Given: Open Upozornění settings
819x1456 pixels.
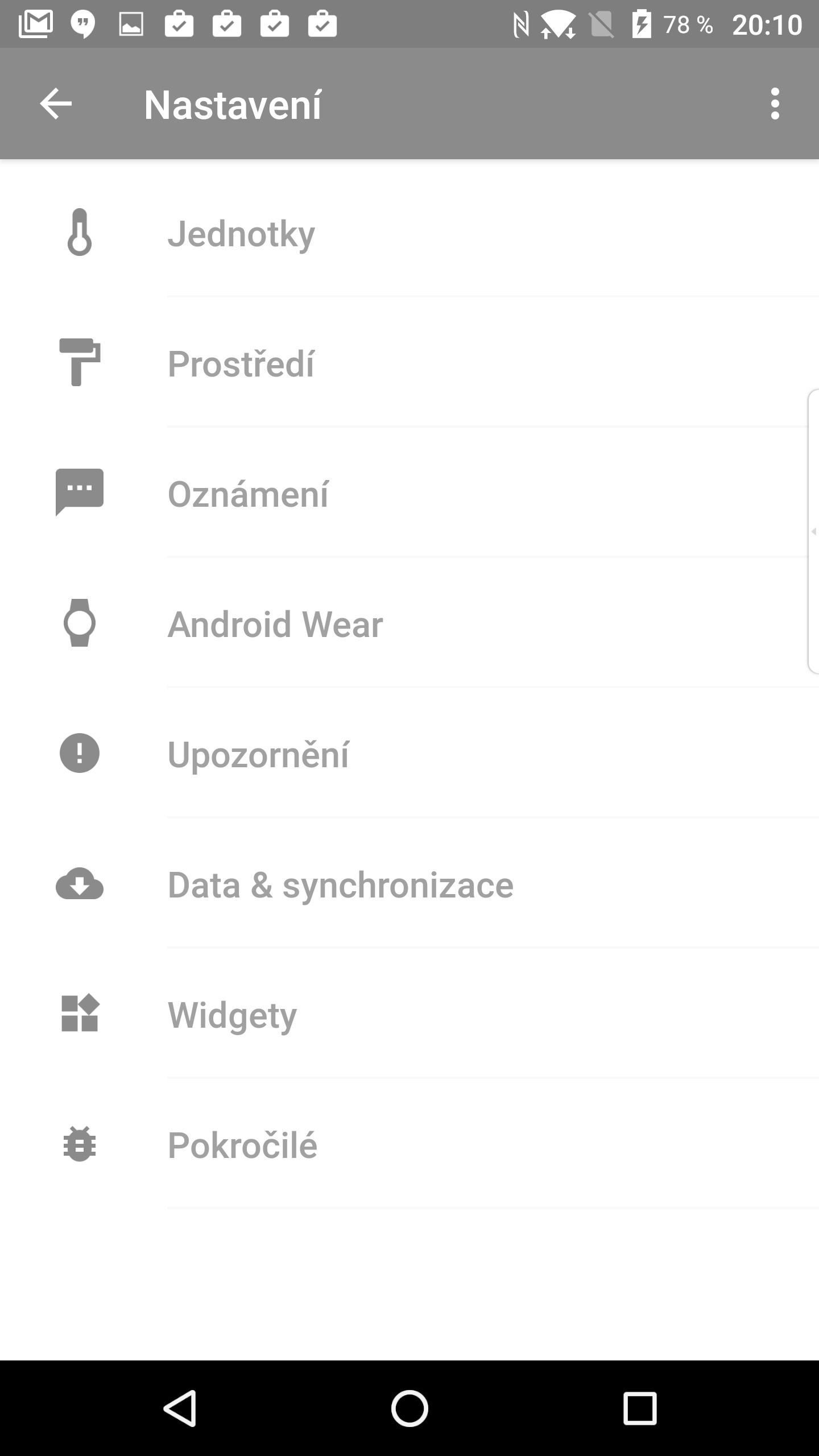Looking at the screenshot, I should [409, 753].
